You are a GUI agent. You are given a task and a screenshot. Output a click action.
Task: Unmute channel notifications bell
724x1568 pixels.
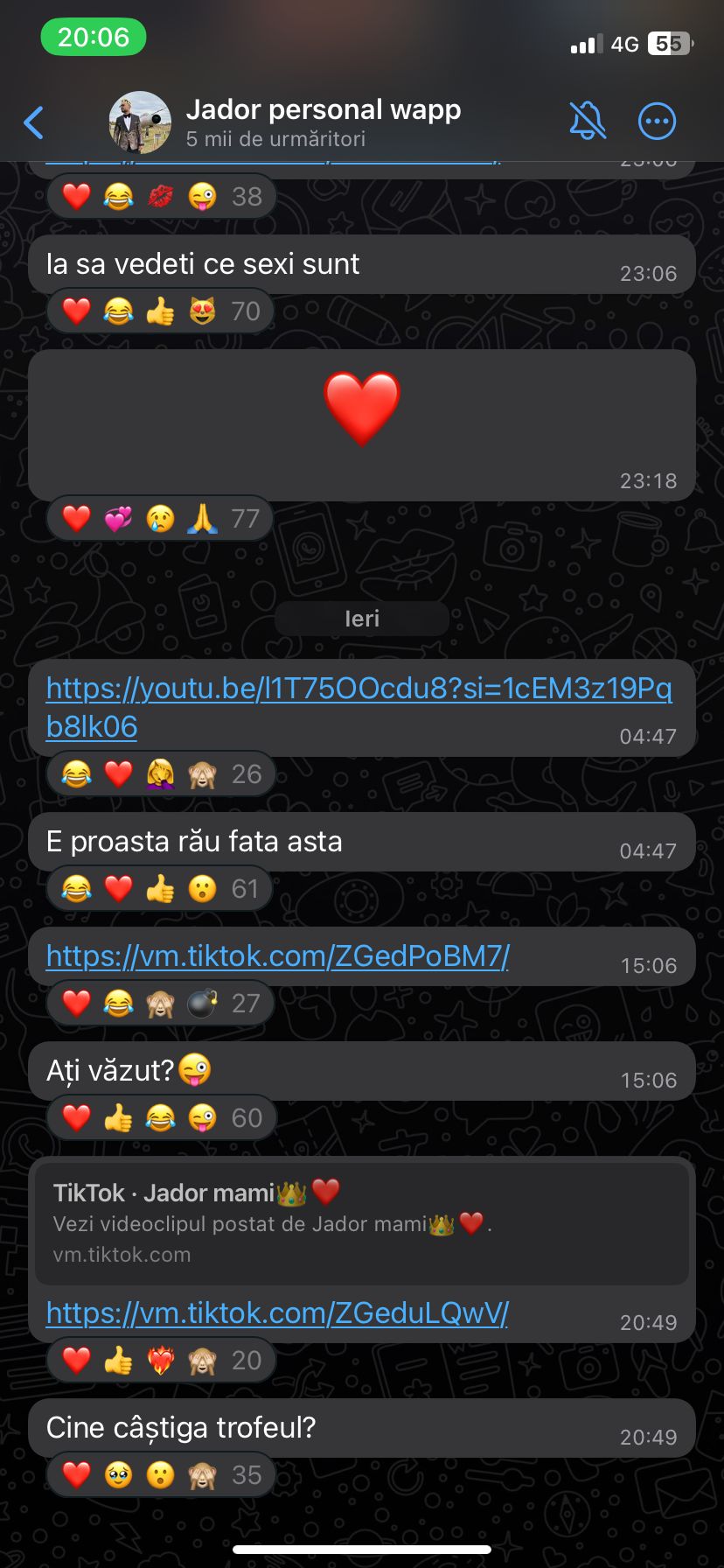click(x=588, y=121)
